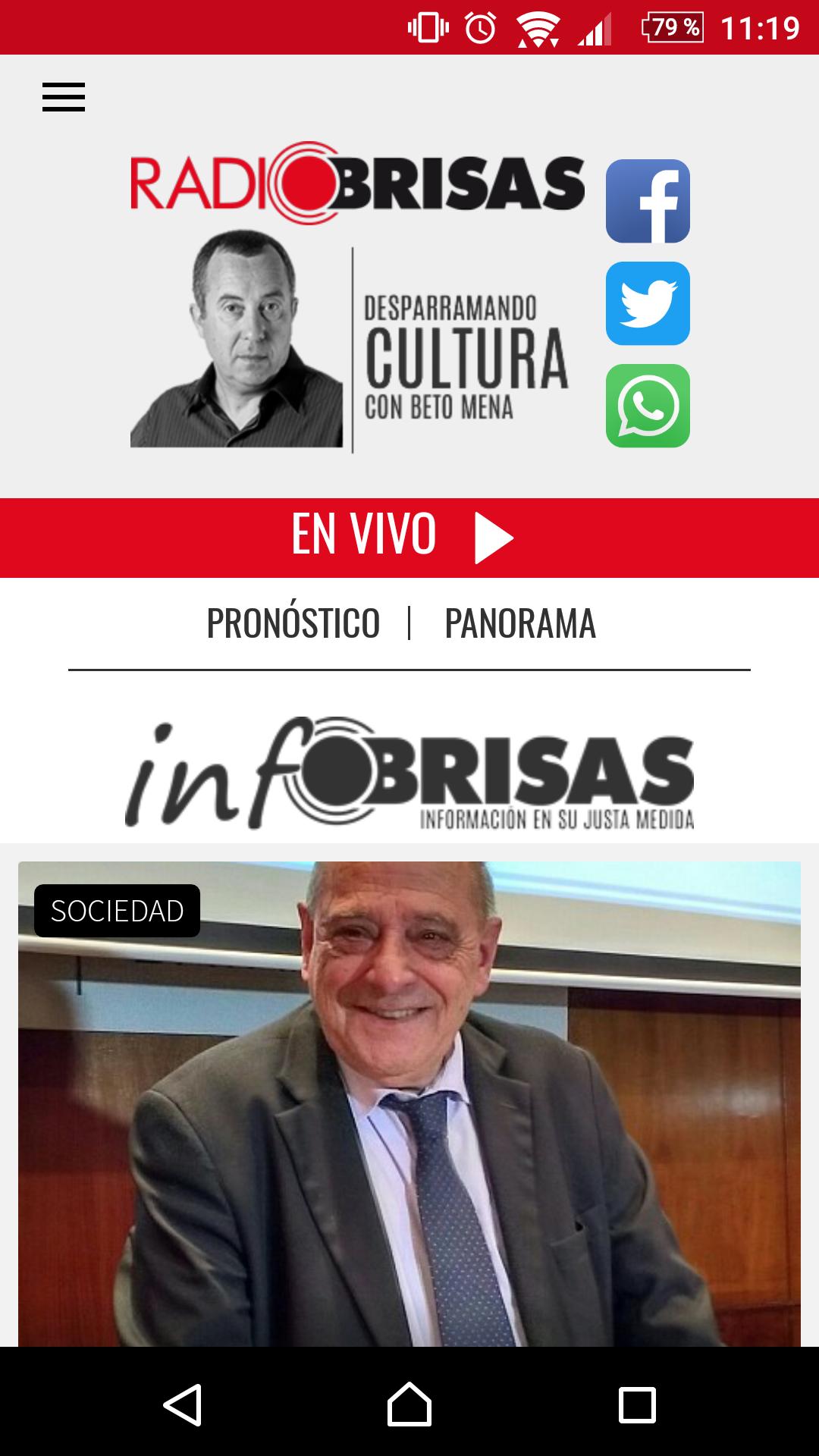
Task: Open Radio Brisas Facebook page
Action: click(648, 201)
